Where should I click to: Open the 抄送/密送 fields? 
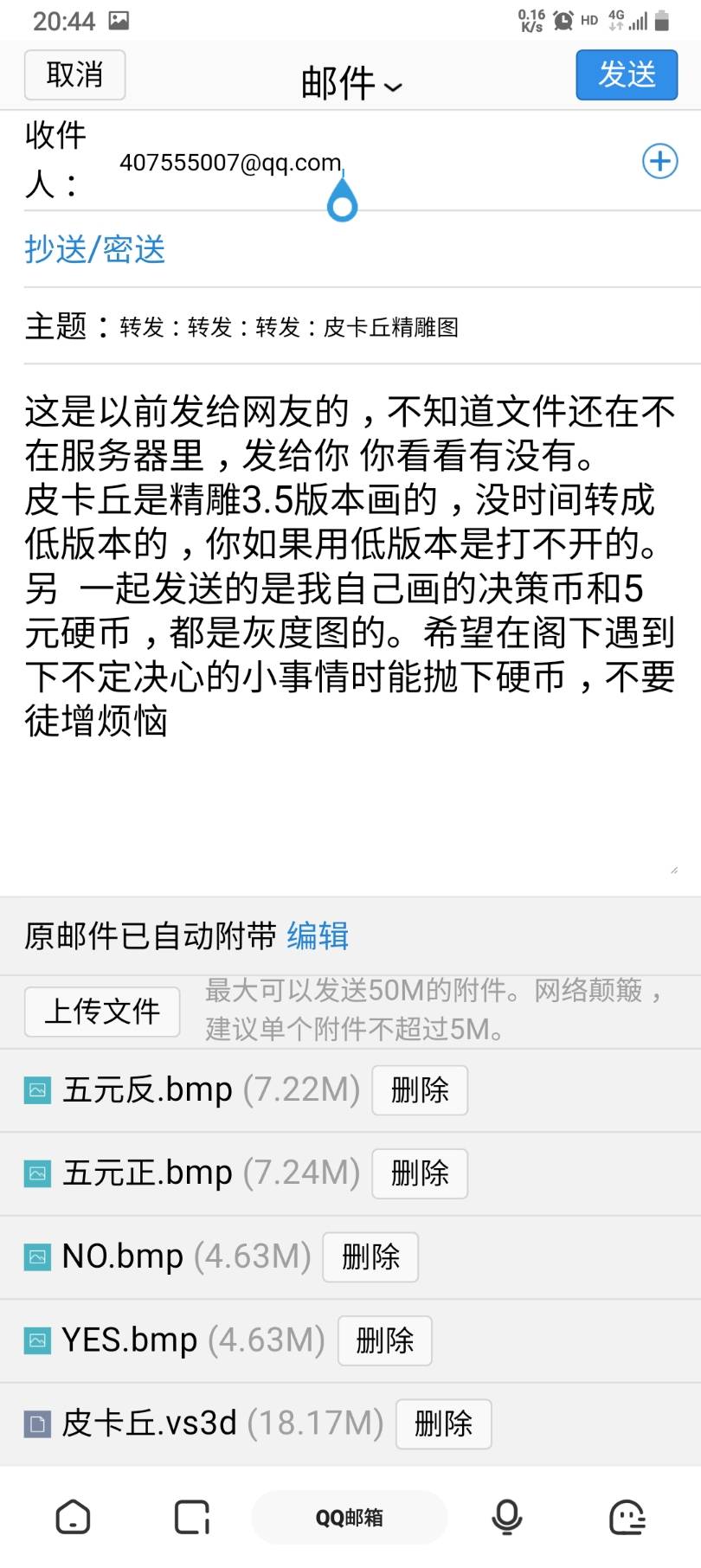click(x=95, y=249)
